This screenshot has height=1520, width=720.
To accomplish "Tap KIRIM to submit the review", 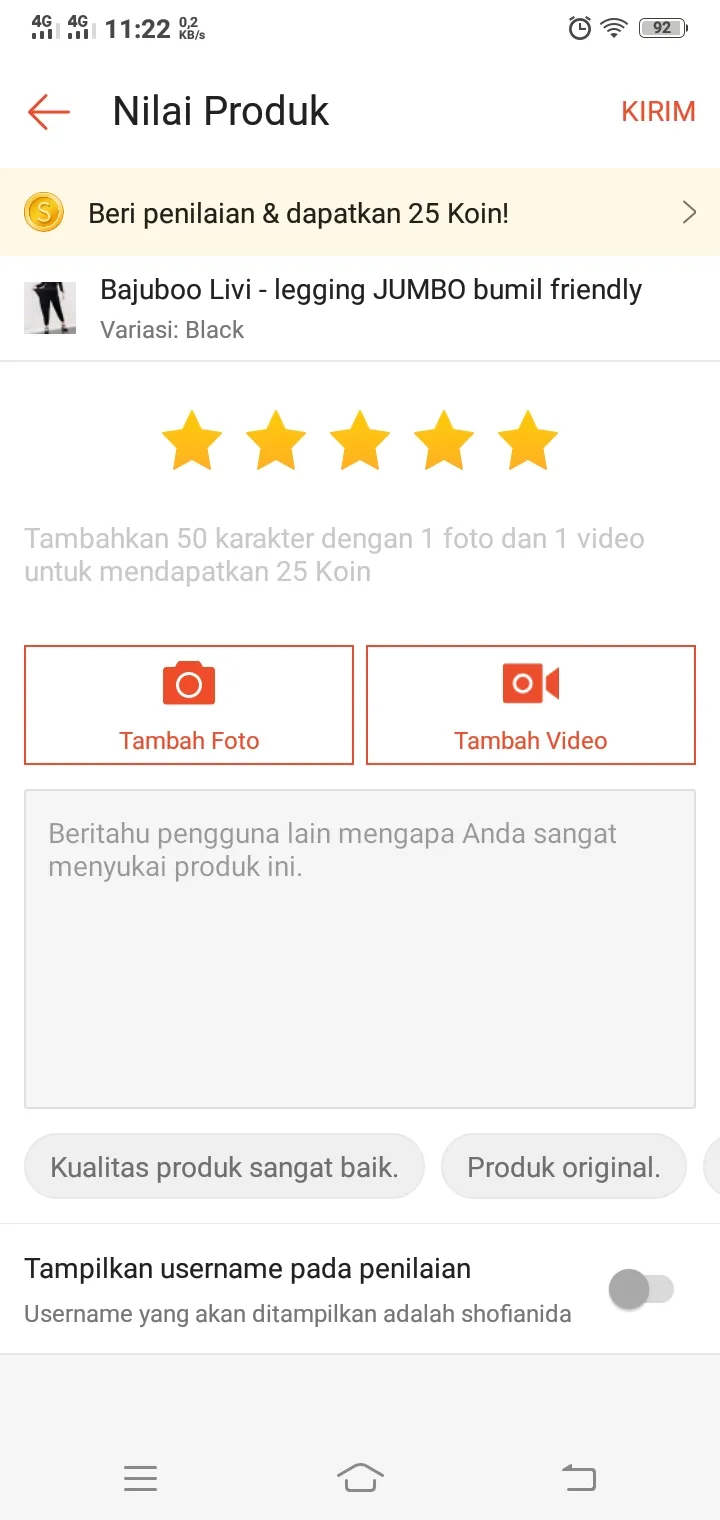I will point(658,111).
